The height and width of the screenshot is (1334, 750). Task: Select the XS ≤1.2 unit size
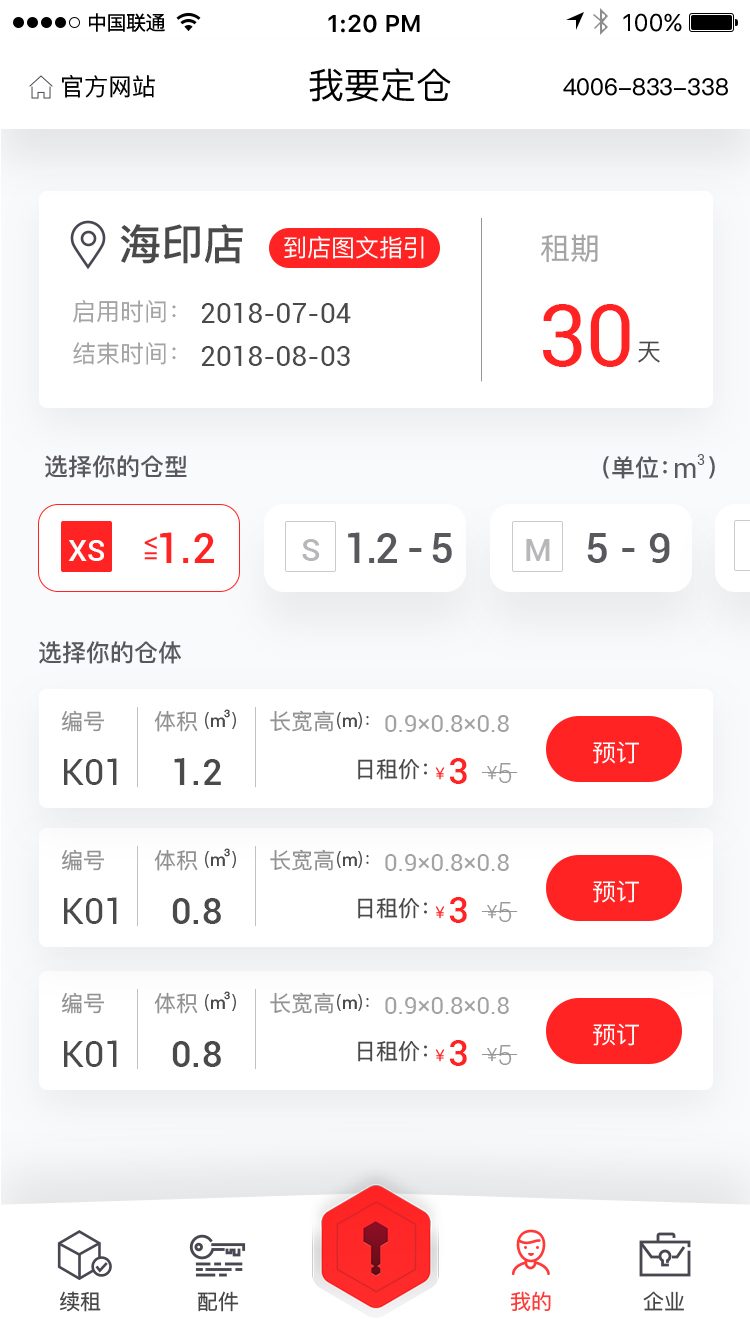click(139, 548)
